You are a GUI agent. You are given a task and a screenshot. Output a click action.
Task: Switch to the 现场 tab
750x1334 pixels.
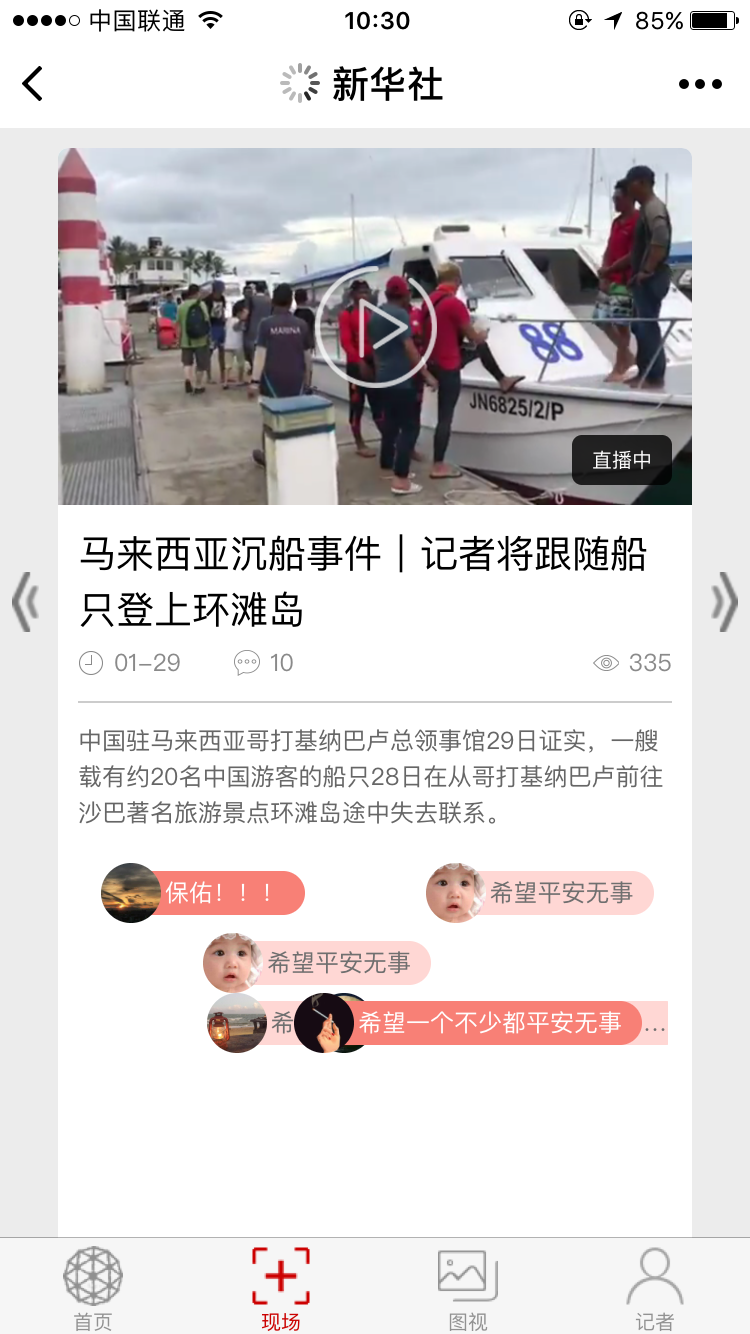pyautogui.click(x=281, y=1288)
